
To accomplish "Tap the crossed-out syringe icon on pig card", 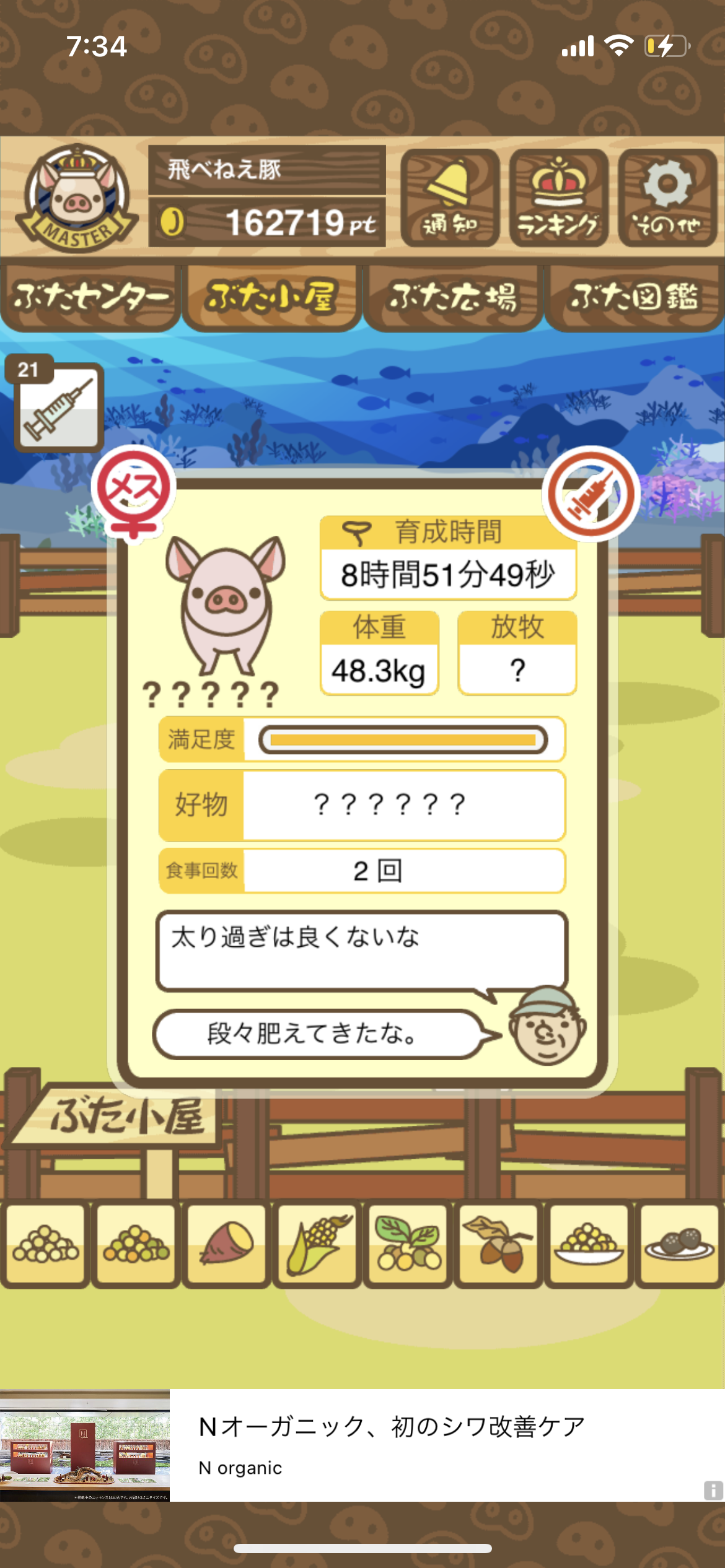I will (590, 494).
